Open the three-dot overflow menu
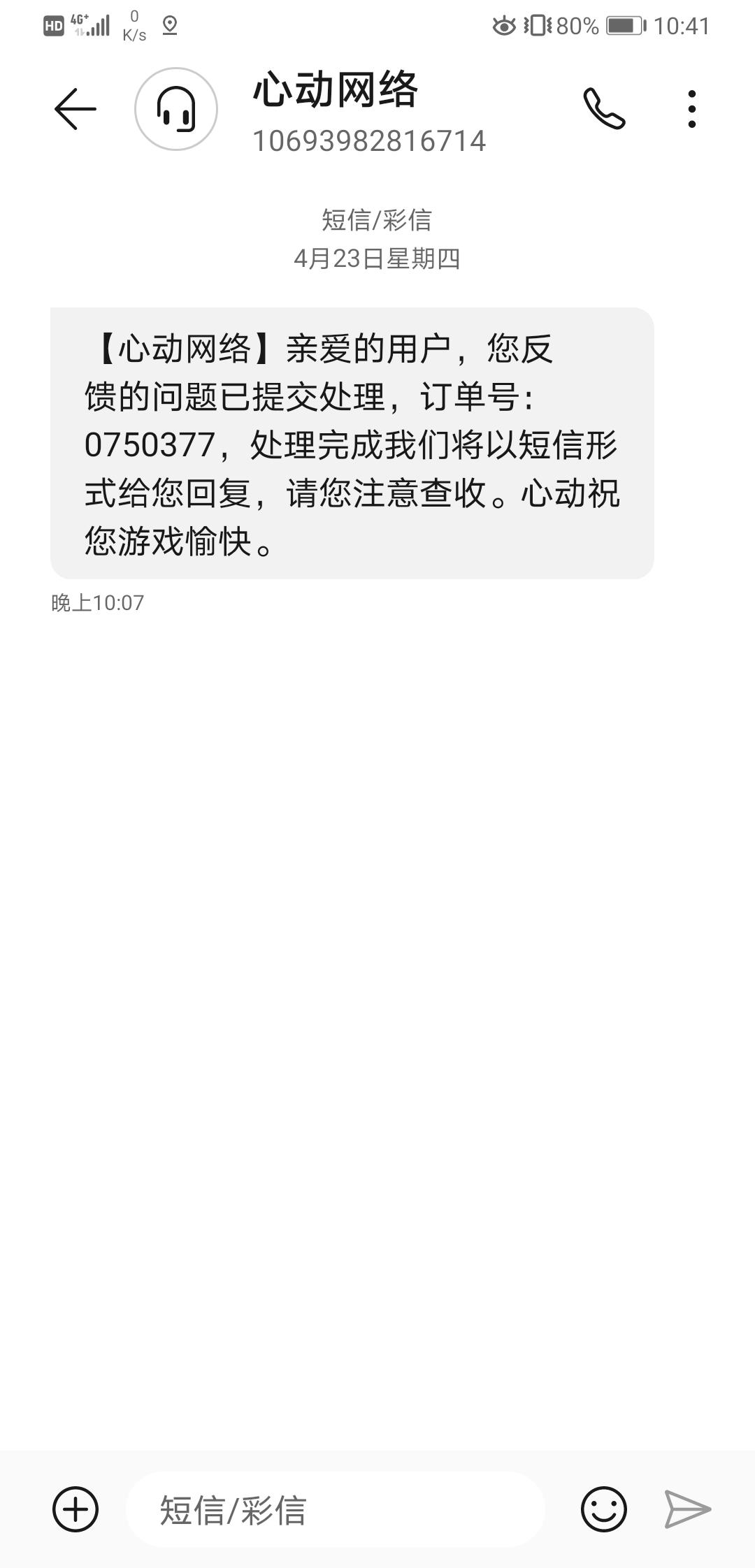Image resolution: width=755 pixels, height=1568 pixels. click(x=691, y=109)
